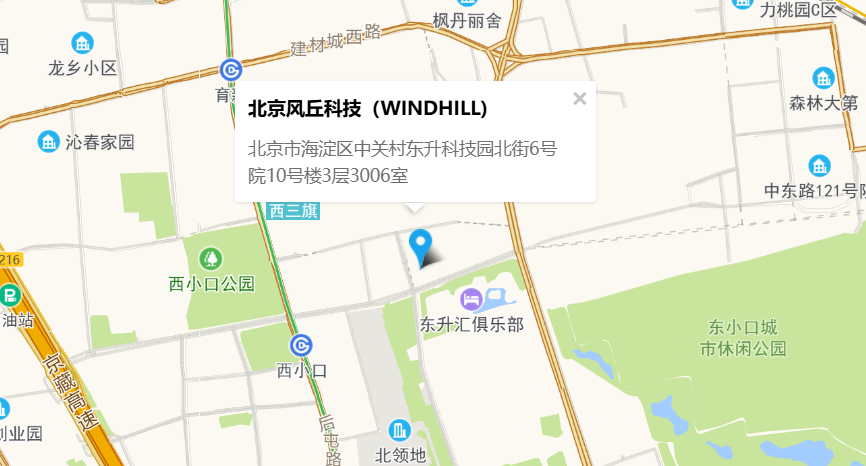Tap the 沁春家园 residential marker
Screen dimensions: 866x466
[x=49, y=142]
